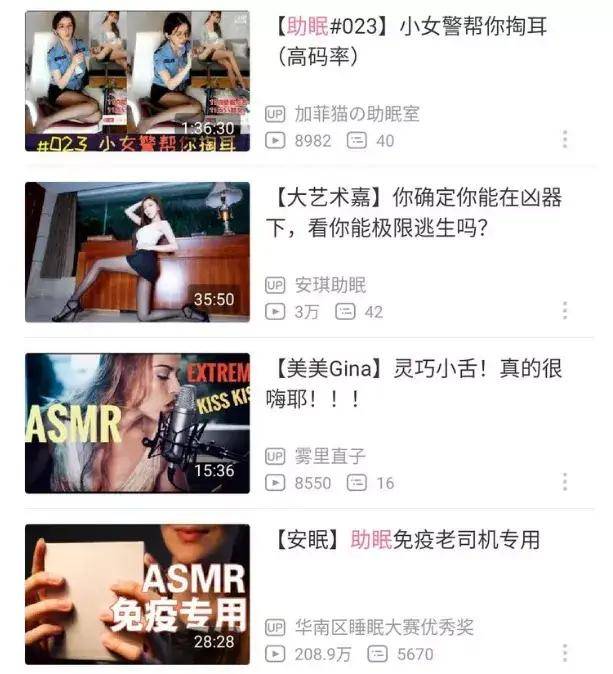Play the 35:50 大艺术嘉 video thumbnail
Viewport: 613px width, 674px height.
(137, 252)
